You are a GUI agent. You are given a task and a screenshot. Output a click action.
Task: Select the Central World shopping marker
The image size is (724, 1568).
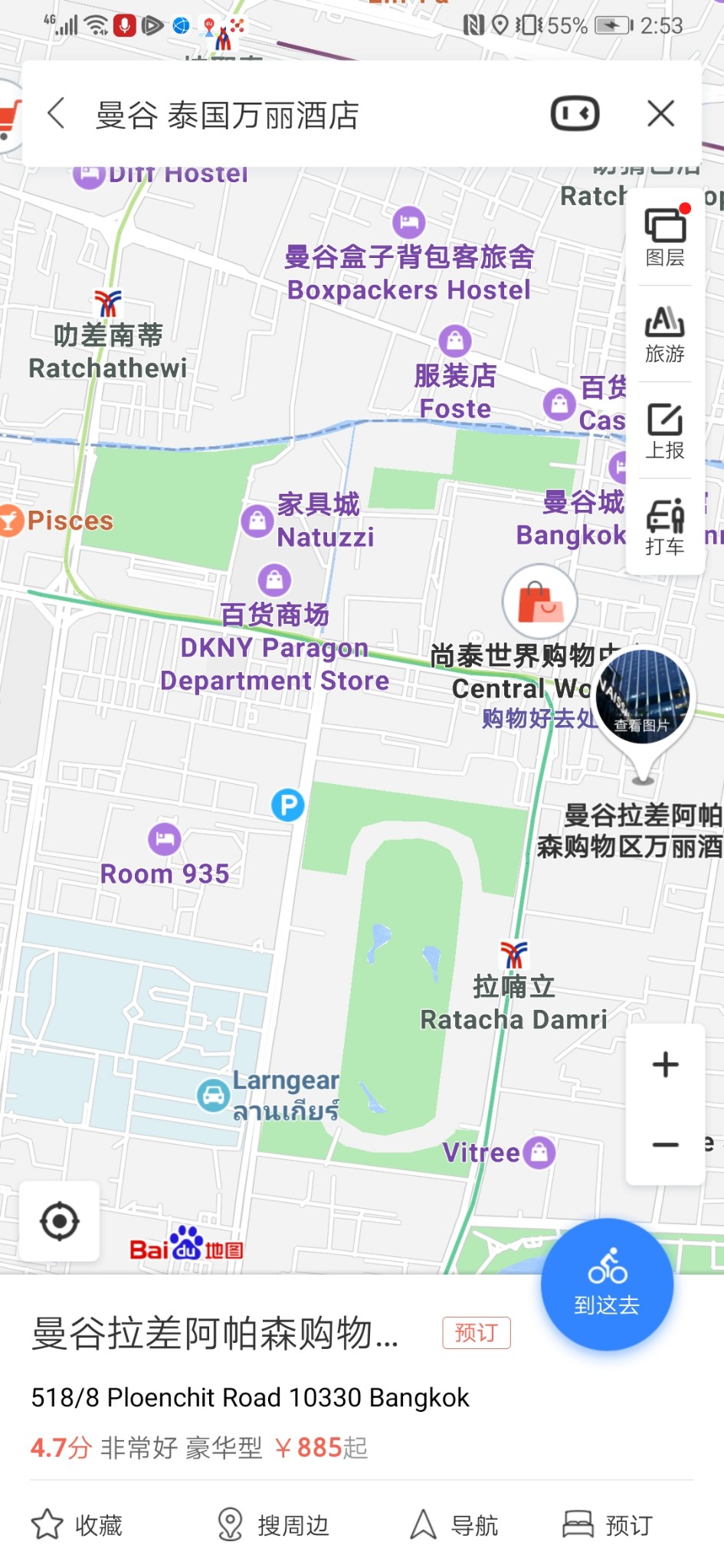[x=540, y=602]
